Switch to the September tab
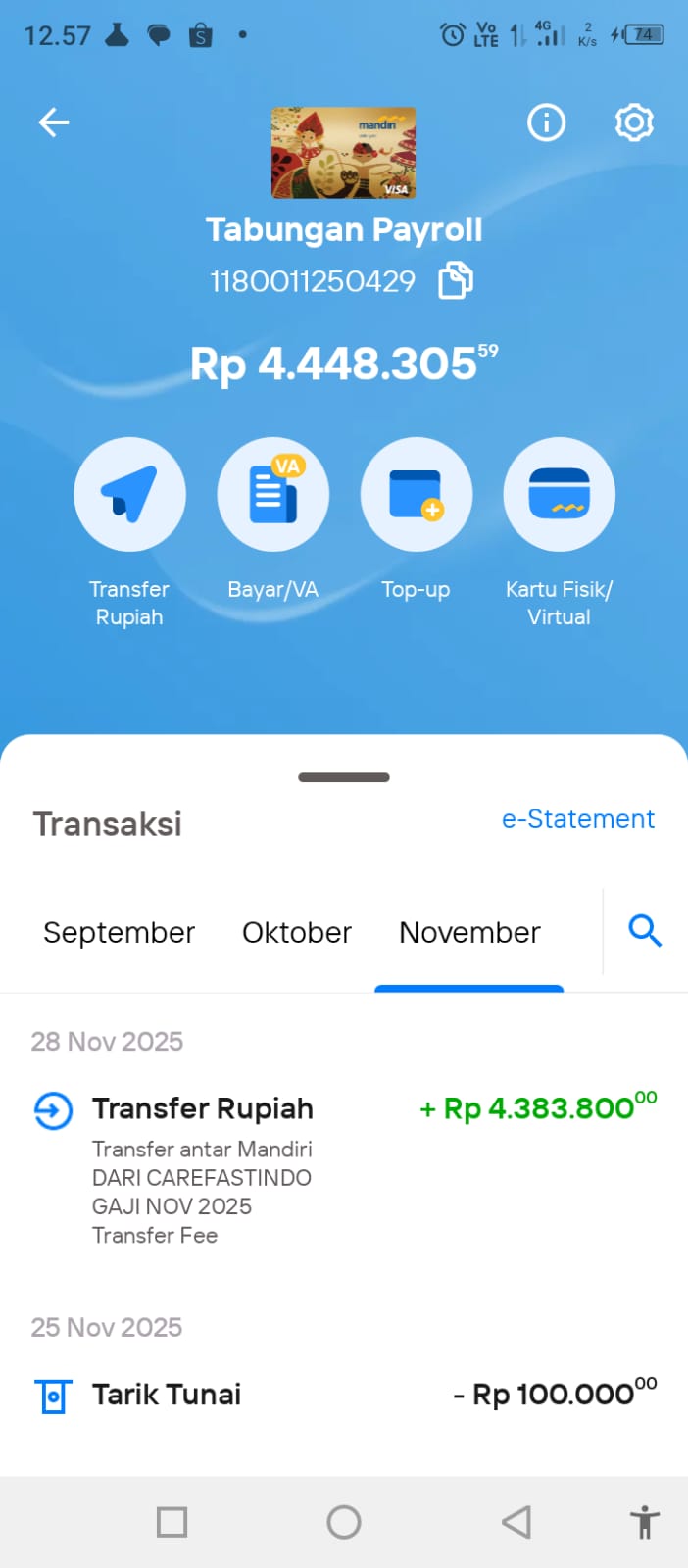Screen dimensions: 688x1568 point(119,933)
